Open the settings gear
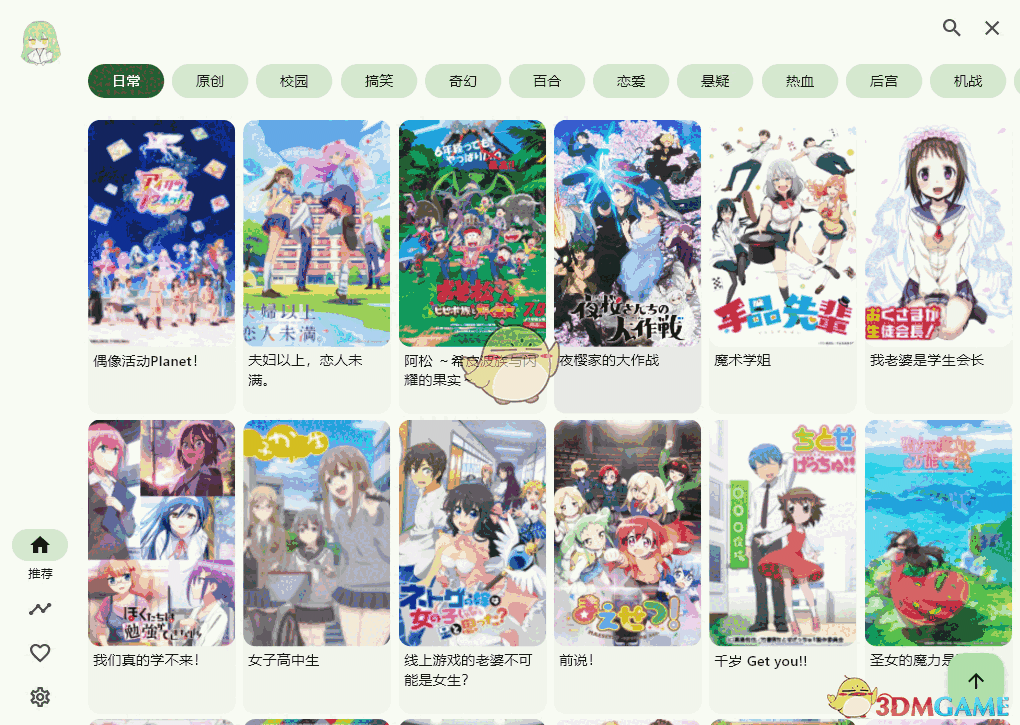The image size is (1020, 725). point(40,697)
